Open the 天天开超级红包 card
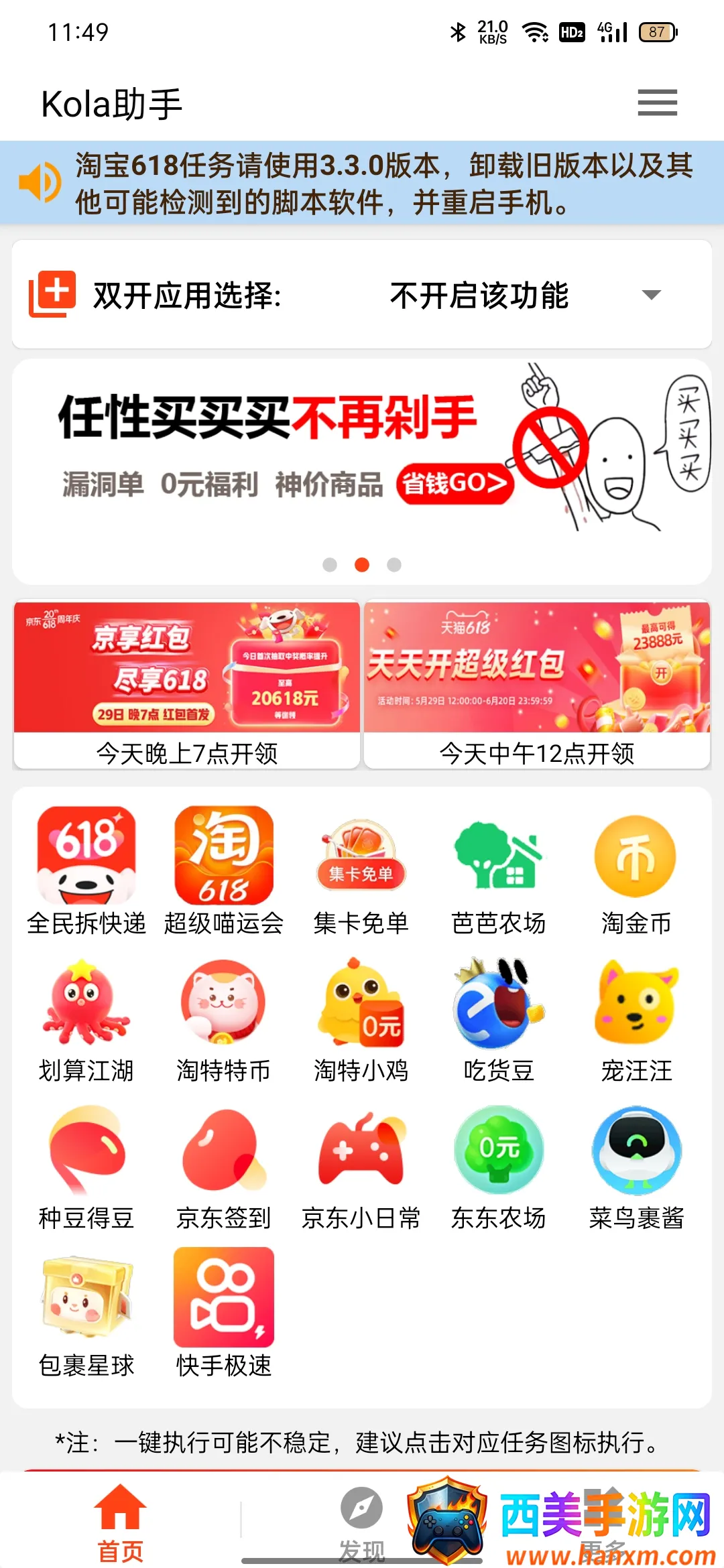724x1568 pixels. pos(537,683)
